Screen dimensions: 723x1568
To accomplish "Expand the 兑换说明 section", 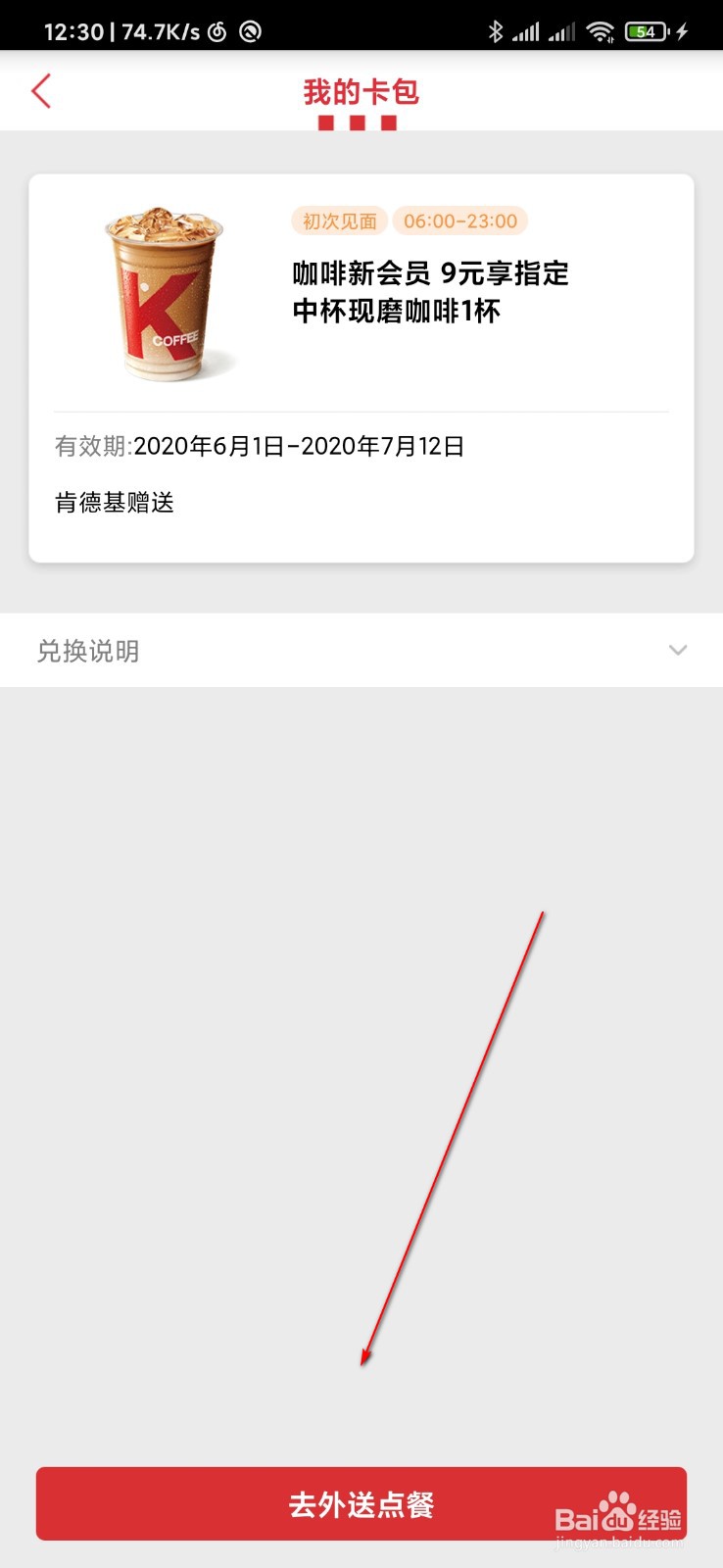I will pos(87,650).
